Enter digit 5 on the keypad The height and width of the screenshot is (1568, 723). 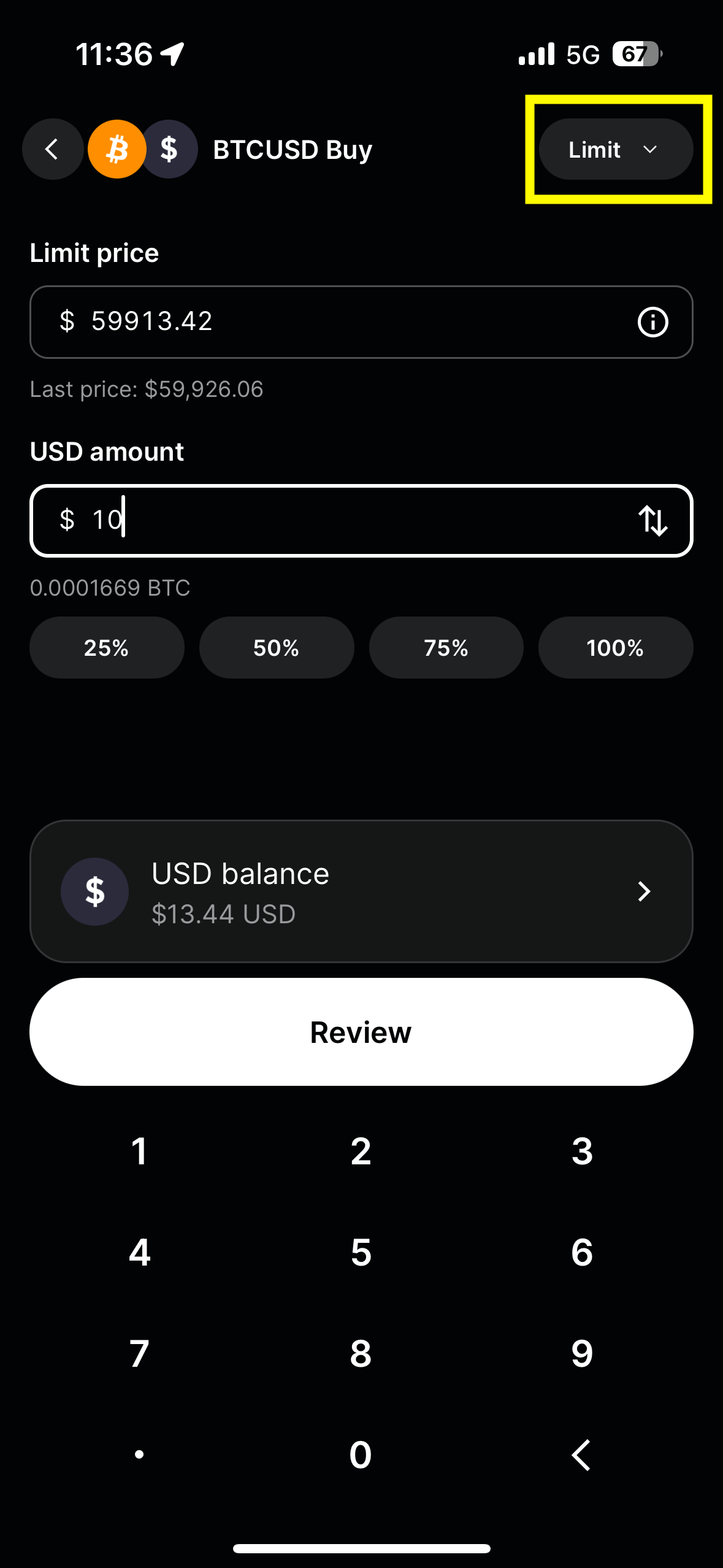(x=361, y=1252)
